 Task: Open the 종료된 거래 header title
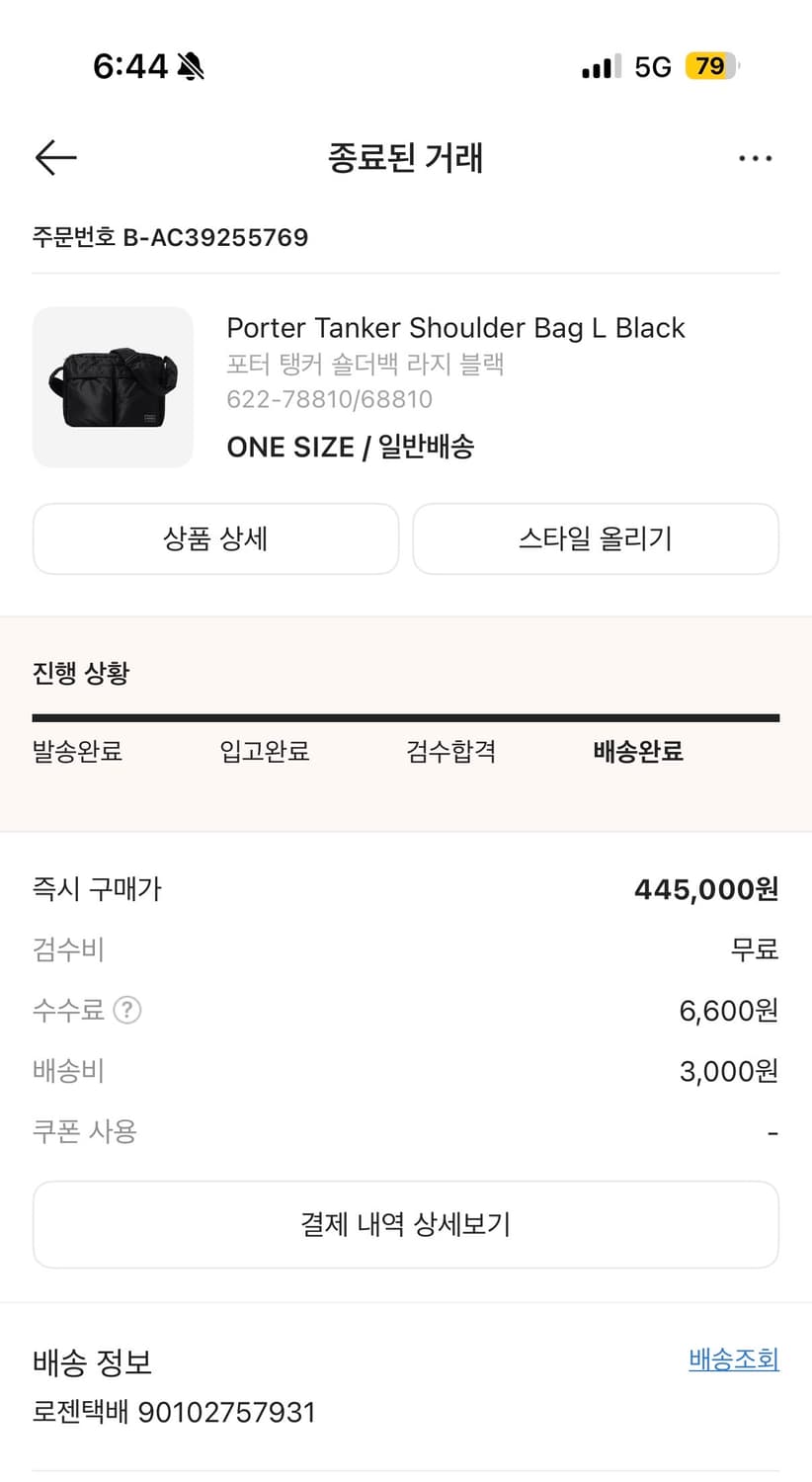pos(405,158)
